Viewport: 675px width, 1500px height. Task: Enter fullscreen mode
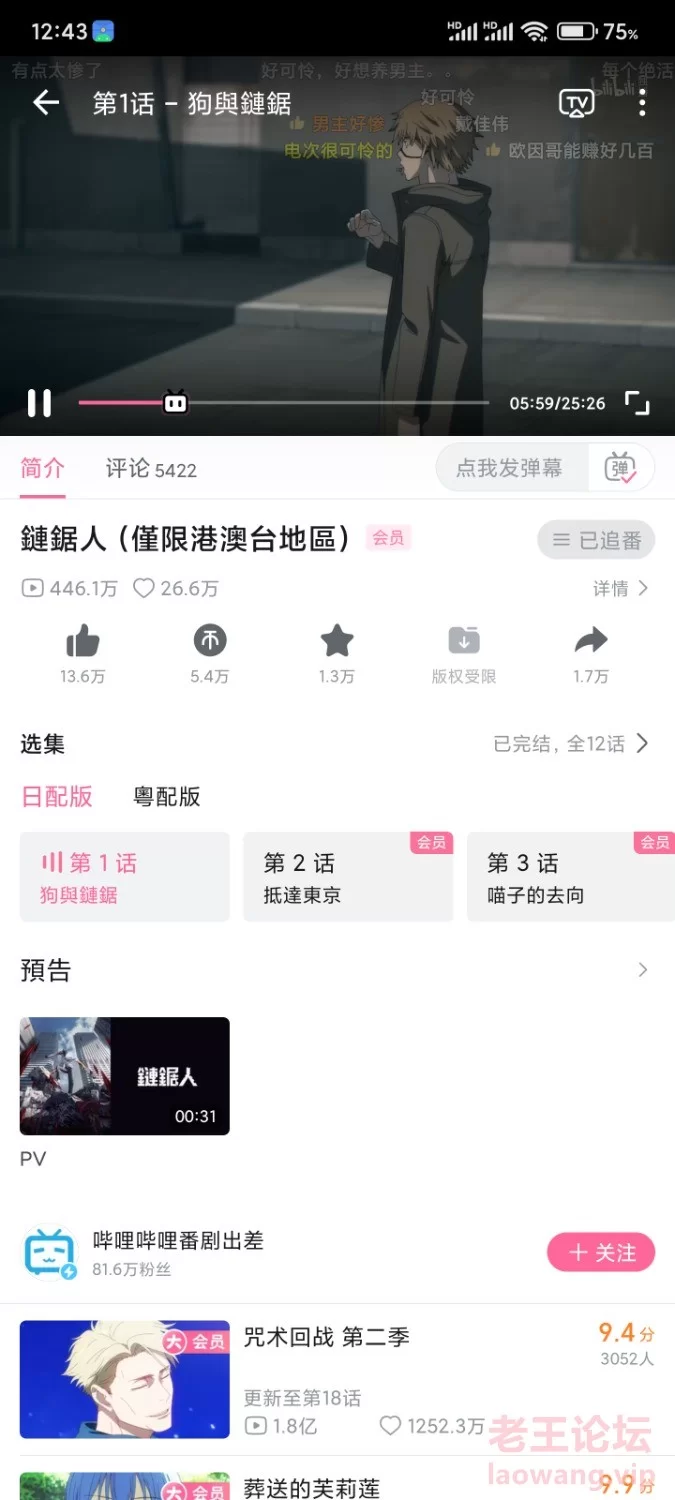tap(637, 403)
